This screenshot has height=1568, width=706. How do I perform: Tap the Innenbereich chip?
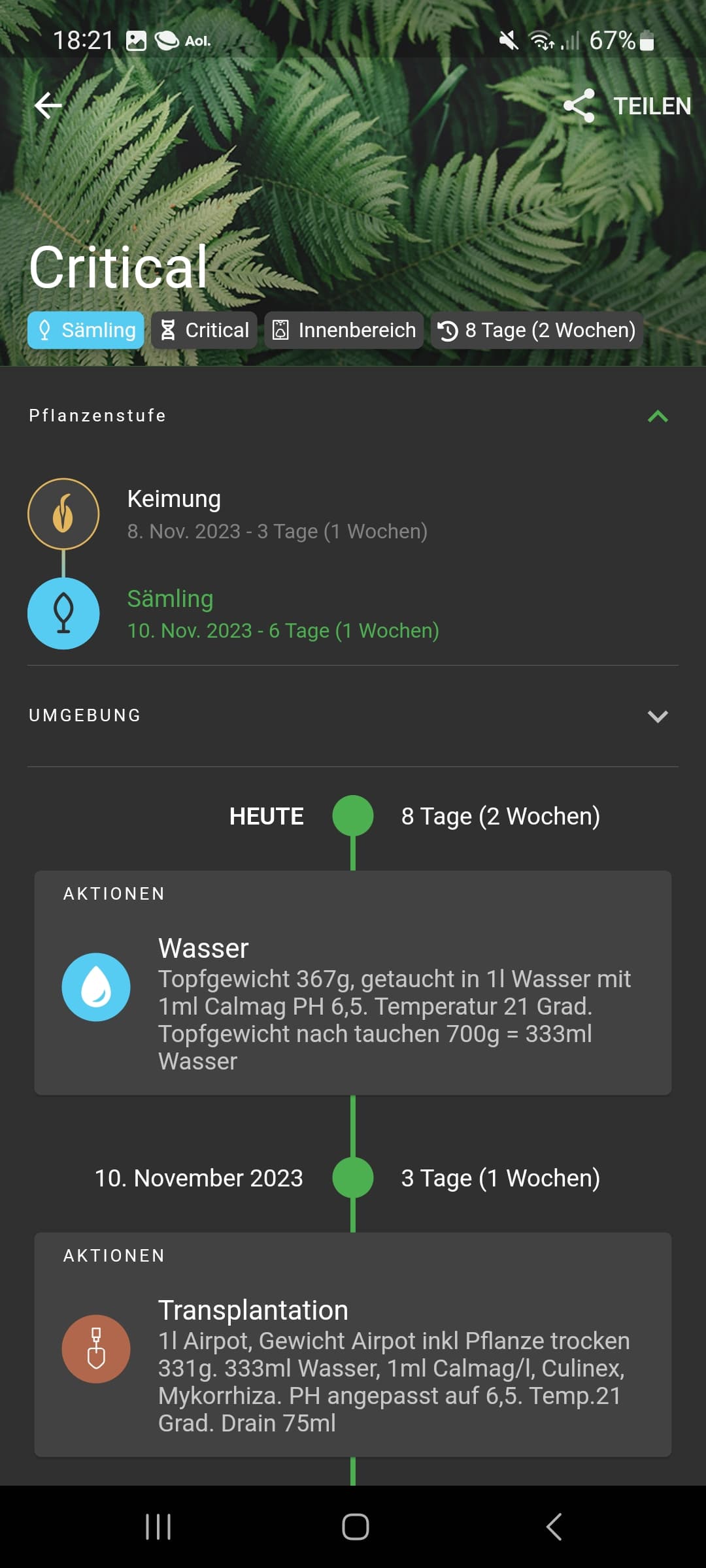tap(345, 330)
